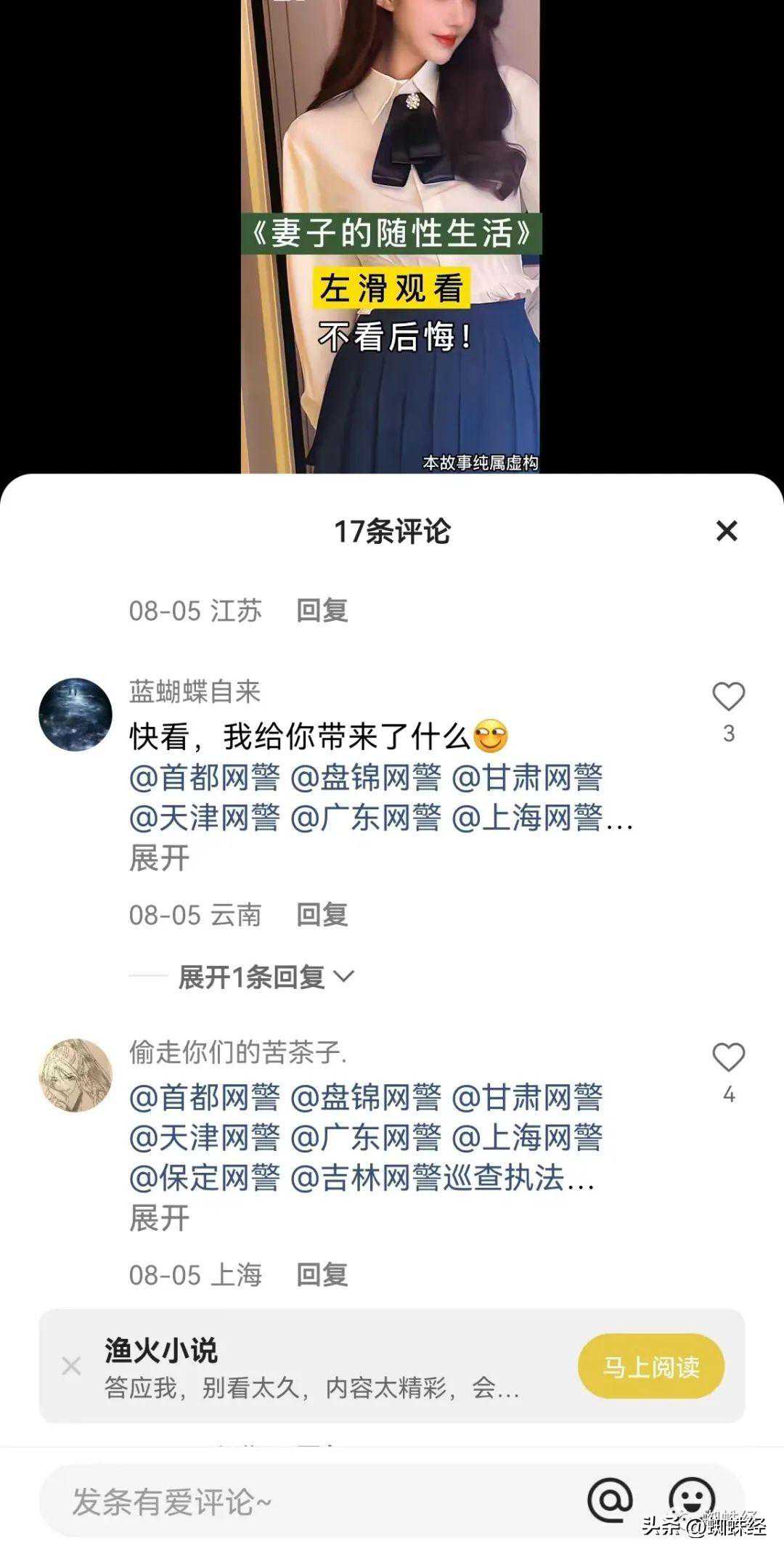Open @保定网警 mention link
The height and width of the screenshot is (1554, 784).
coord(205,1178)
